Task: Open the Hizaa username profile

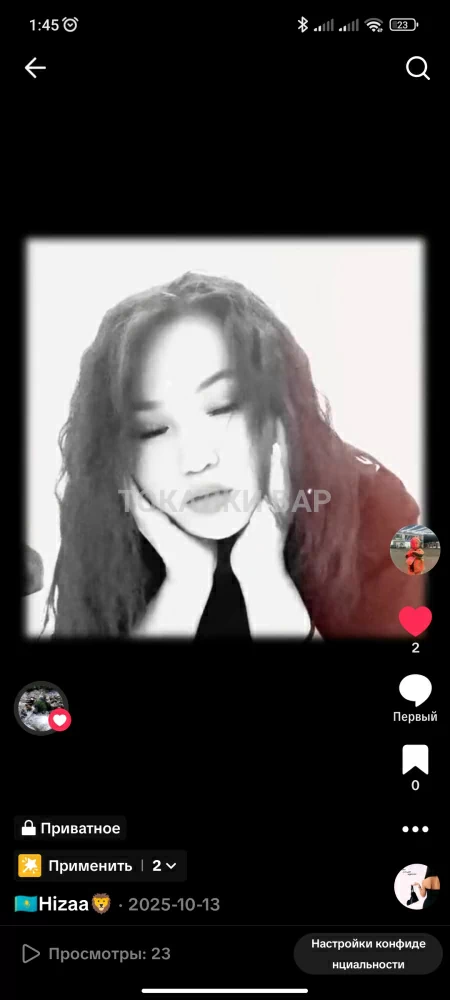Action: pyautogui.click(x=63, y=904)
